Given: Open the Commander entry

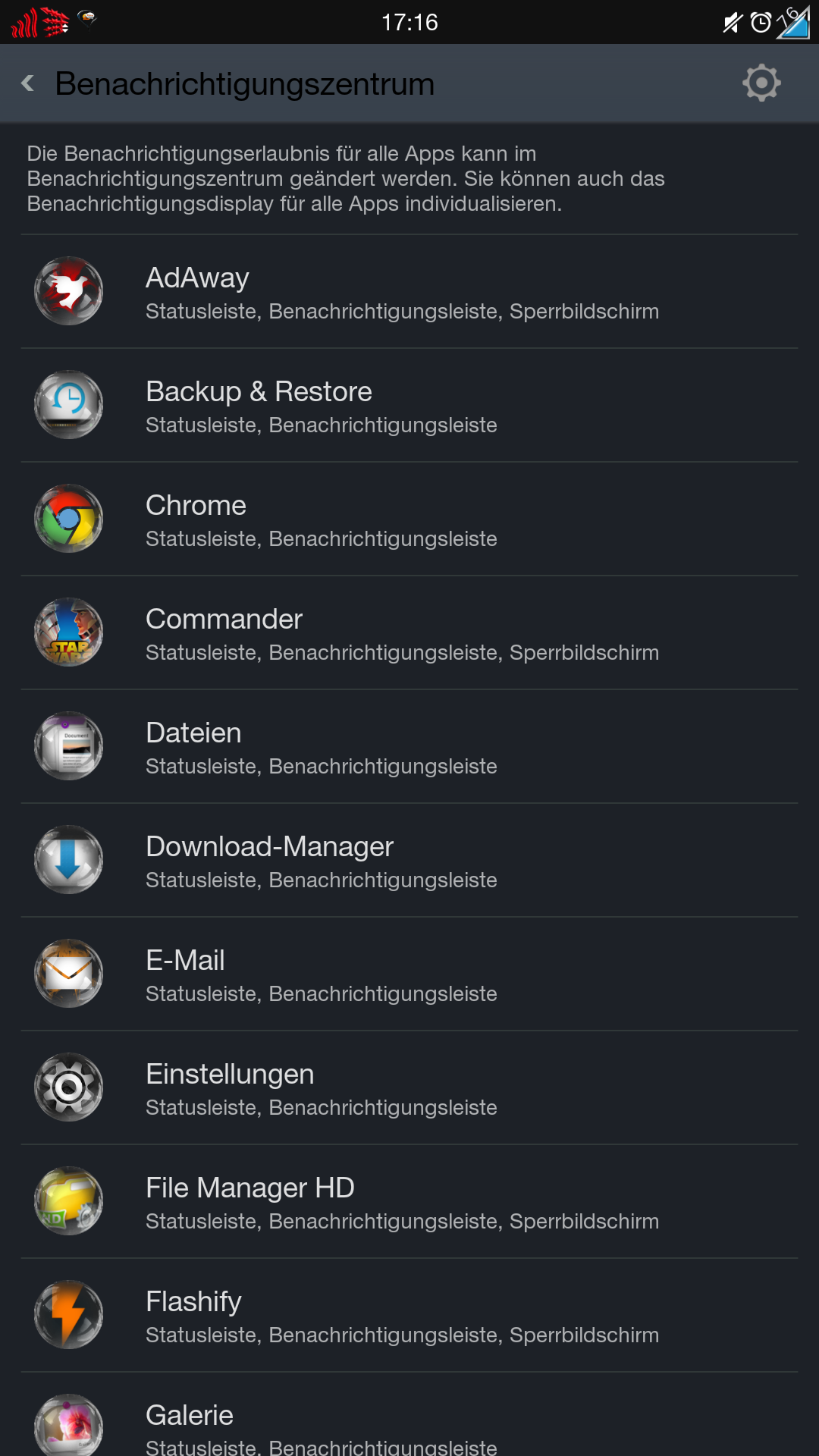Looking at the screenshot, I should point(409,633).
